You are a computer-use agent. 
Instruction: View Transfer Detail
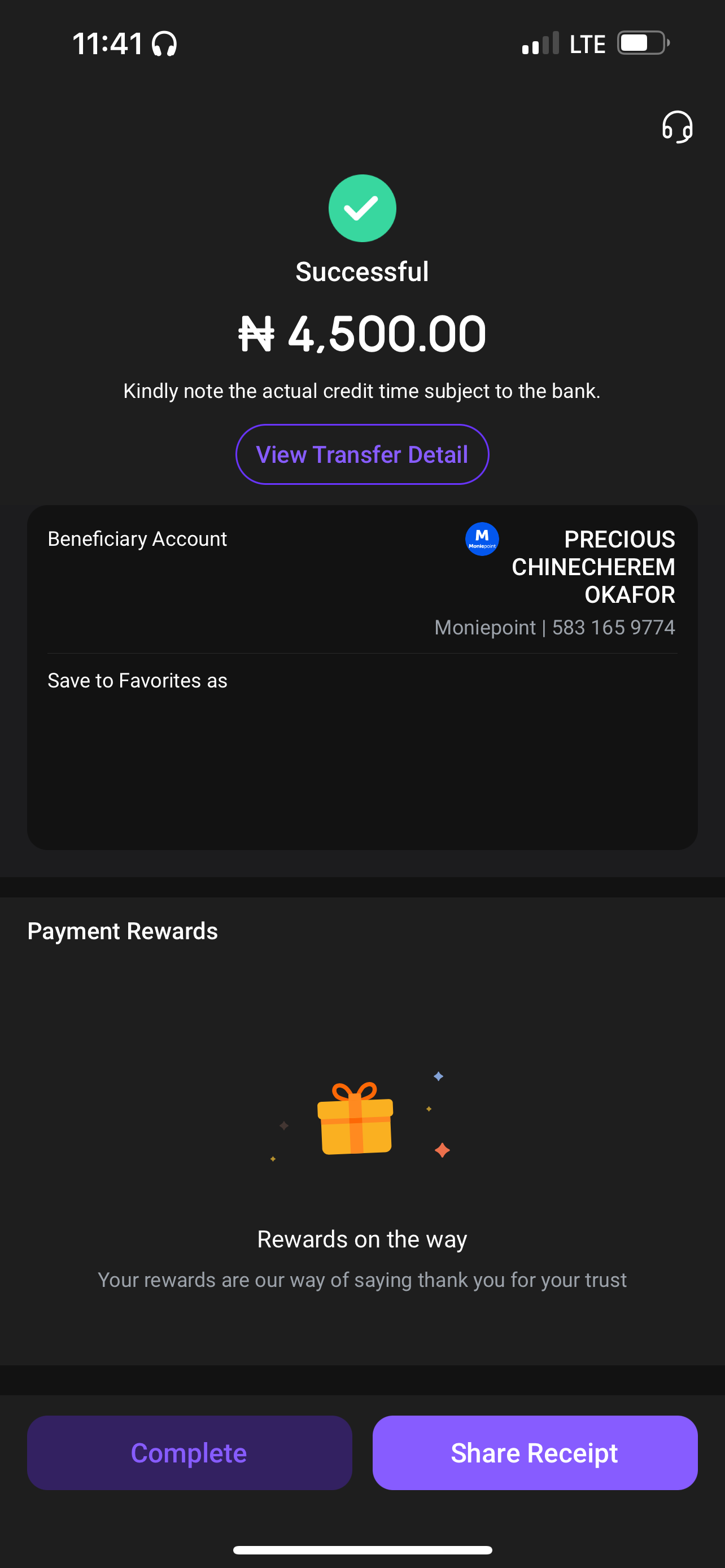362,455
